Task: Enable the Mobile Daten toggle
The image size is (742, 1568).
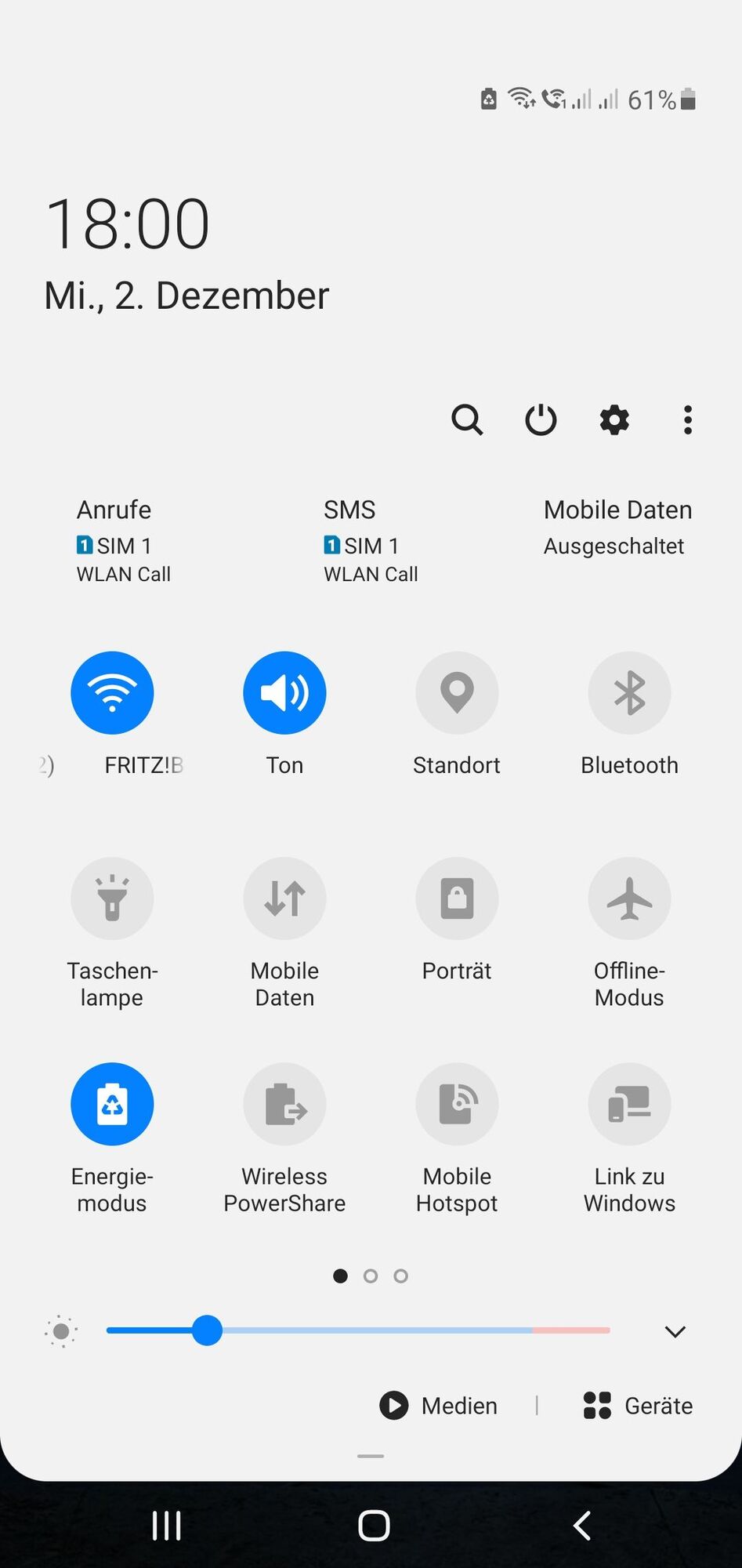Action: coord(284,898)
